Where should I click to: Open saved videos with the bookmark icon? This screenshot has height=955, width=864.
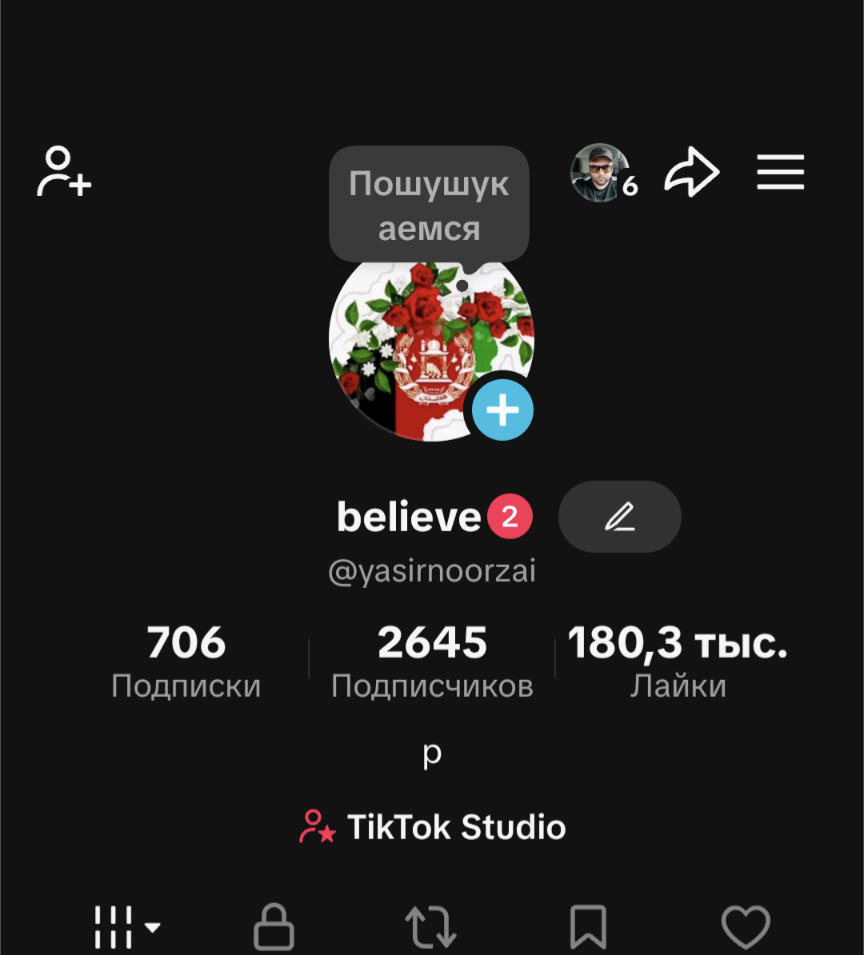coord(589,928)
